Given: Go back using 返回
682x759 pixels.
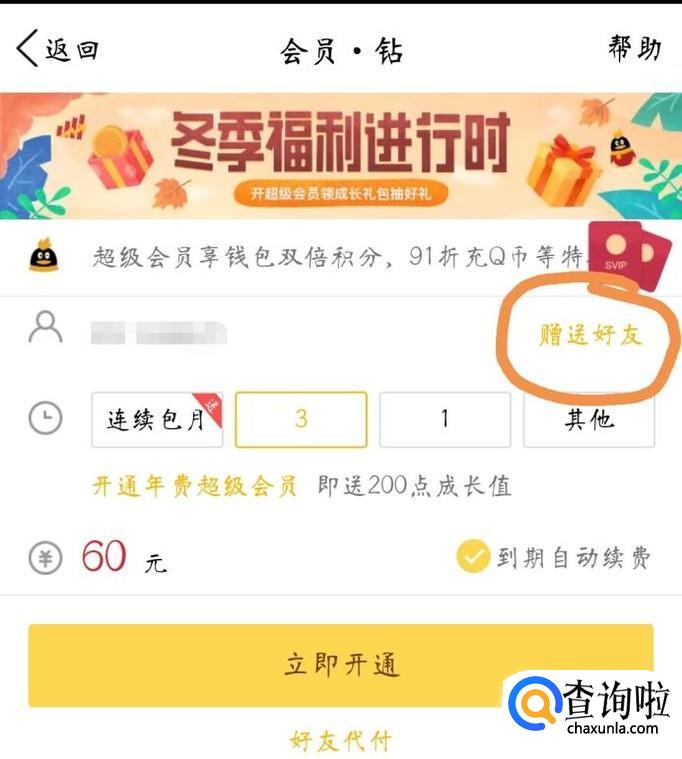Looking at the screenshot, I should point(58,49).
